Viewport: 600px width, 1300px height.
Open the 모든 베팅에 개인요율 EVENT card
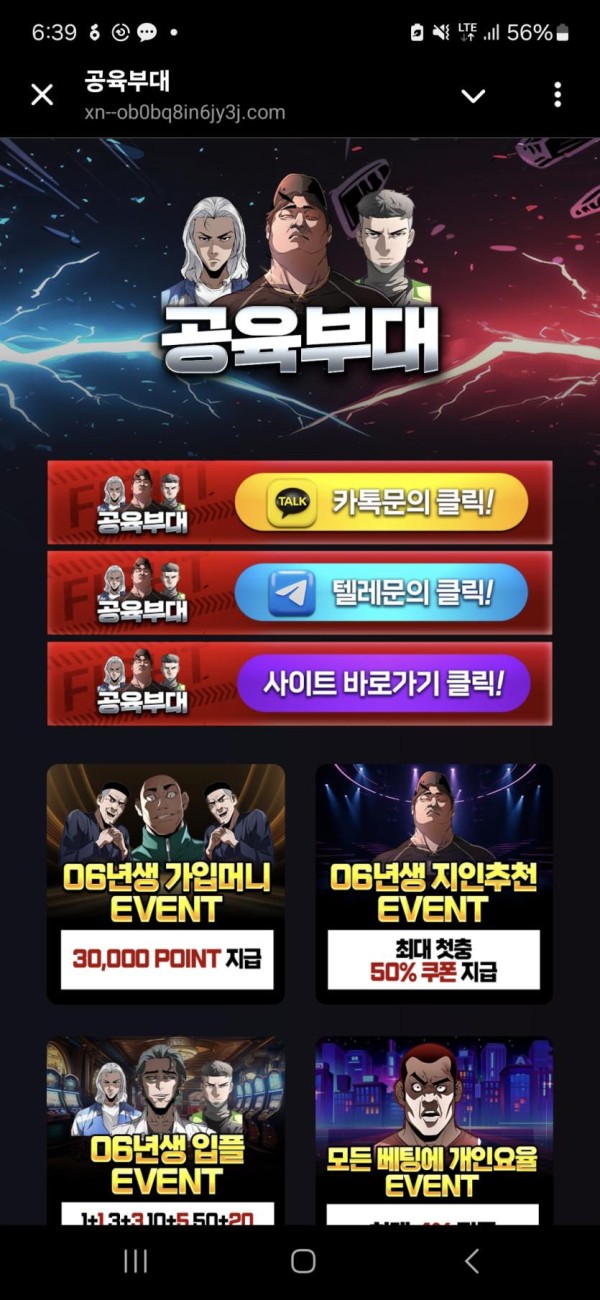click(x=434, y=1130)
